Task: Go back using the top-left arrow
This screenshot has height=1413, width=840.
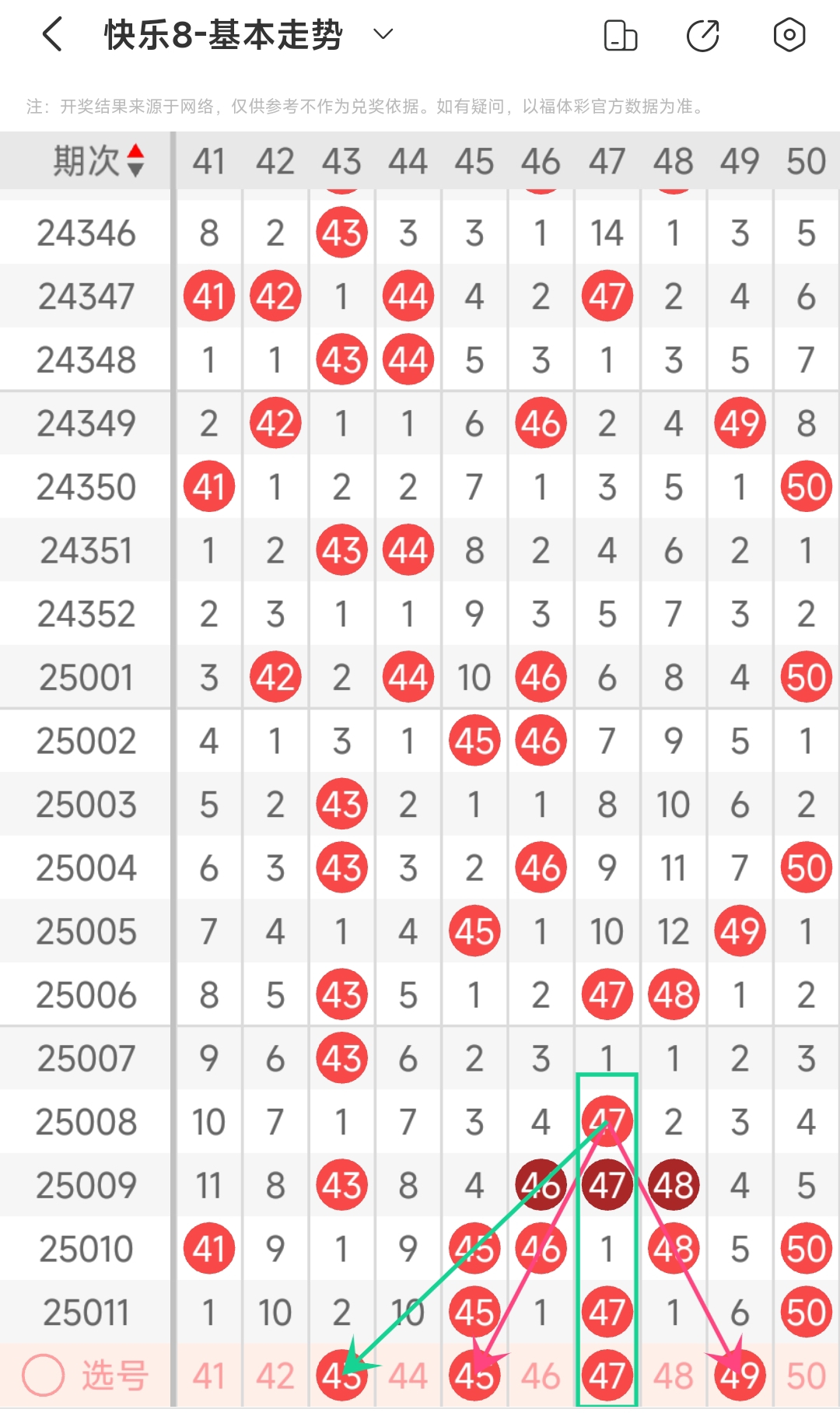Action: [x=52, y=35]
